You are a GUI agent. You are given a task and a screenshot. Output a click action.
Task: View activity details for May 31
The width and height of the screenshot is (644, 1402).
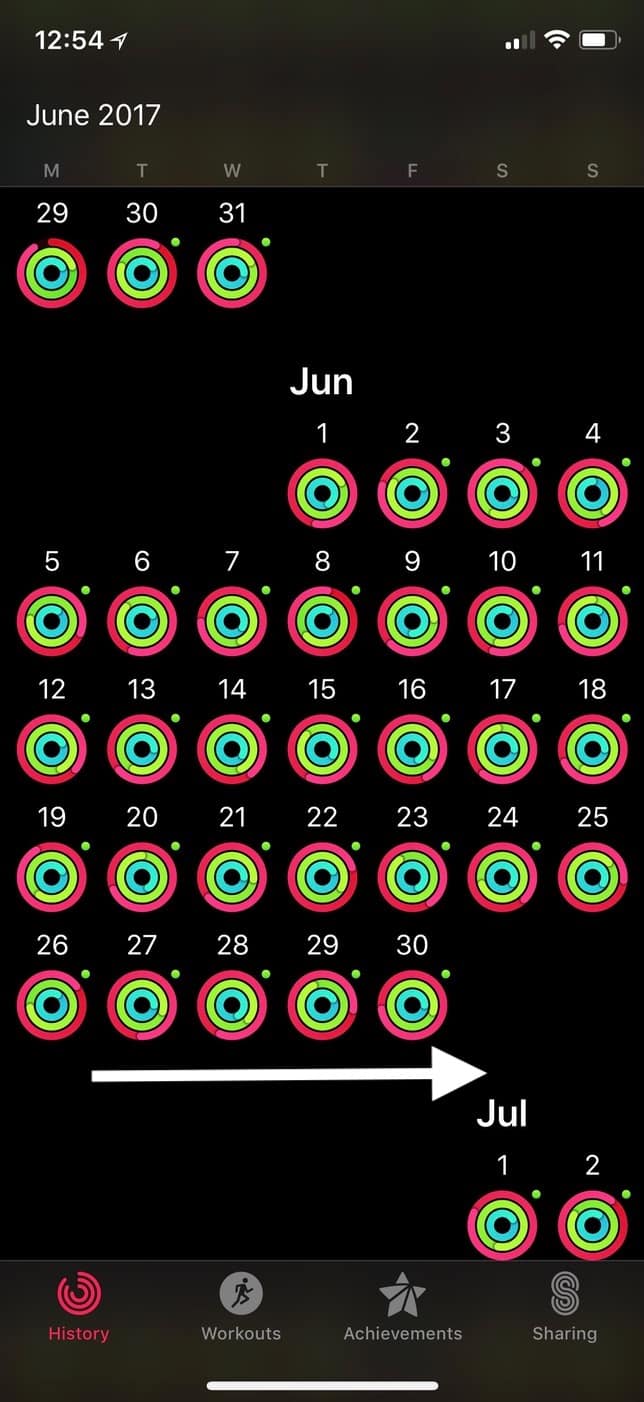coord(232,273)
